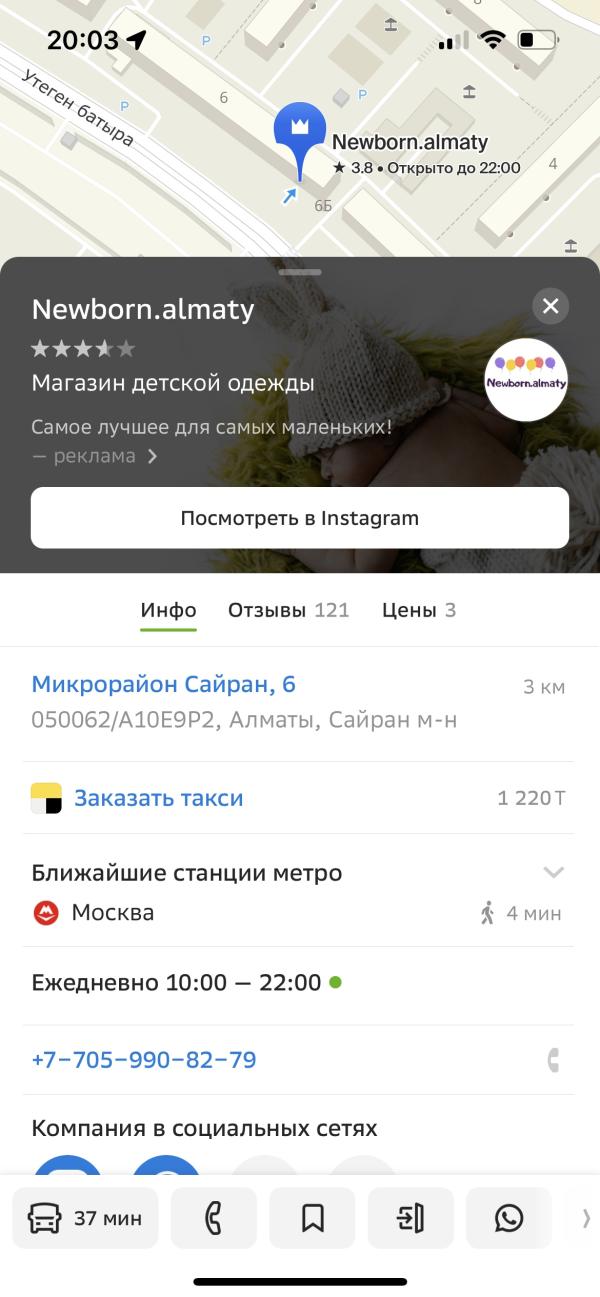Open address Микрорайон Сайран, 6

coord(164,685)
